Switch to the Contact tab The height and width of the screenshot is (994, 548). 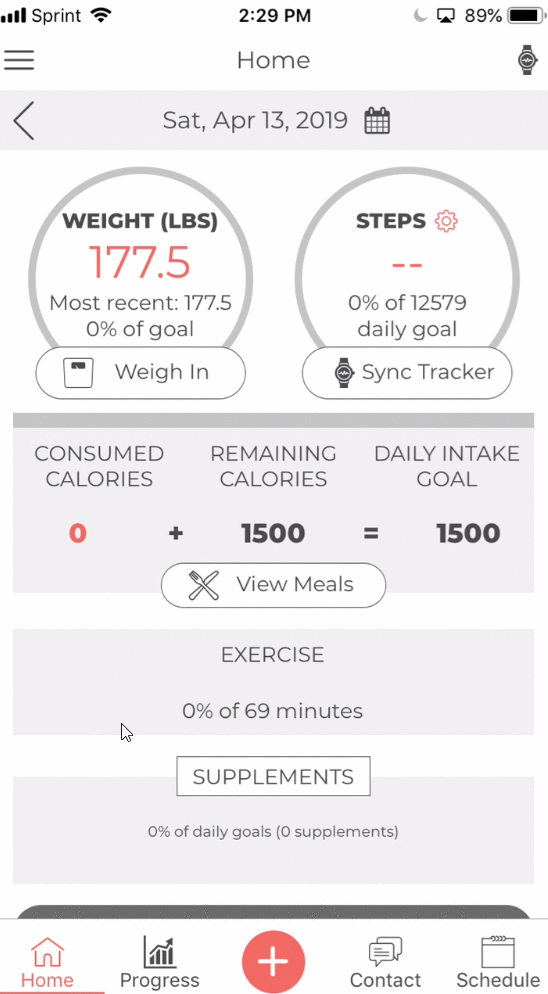pos(386,962)
